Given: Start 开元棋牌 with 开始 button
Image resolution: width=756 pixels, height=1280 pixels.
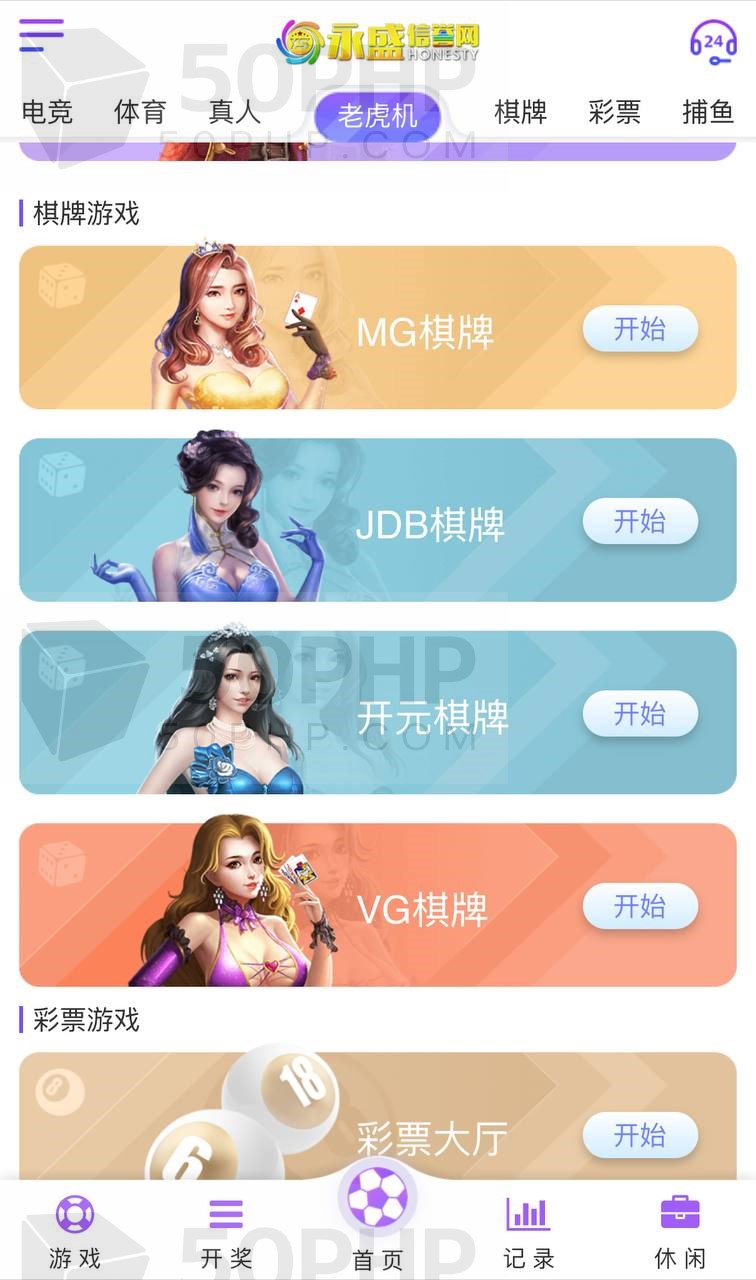Looking at the screenshot, I should [640, 713].
